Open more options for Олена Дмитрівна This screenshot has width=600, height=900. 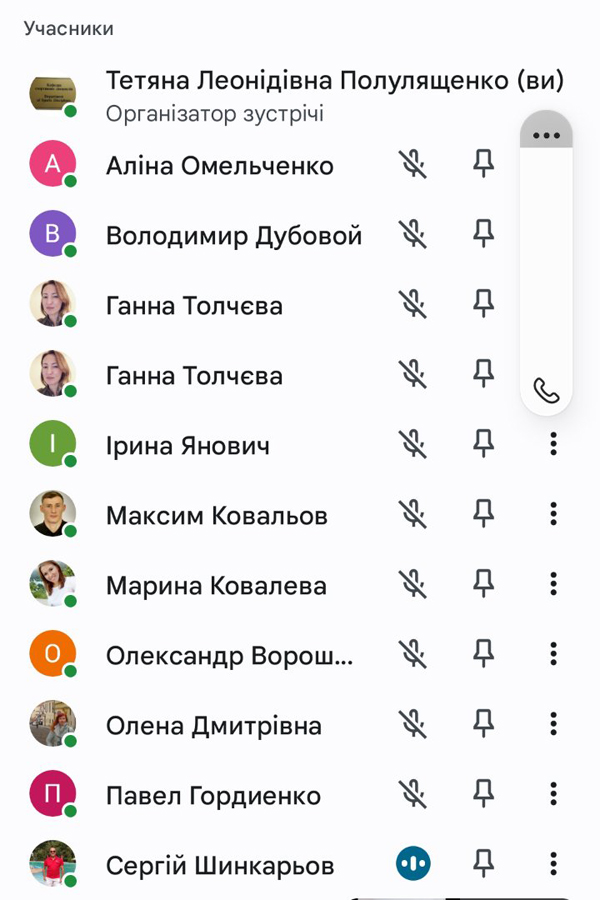pyautogui.click(x=553, y=725)
